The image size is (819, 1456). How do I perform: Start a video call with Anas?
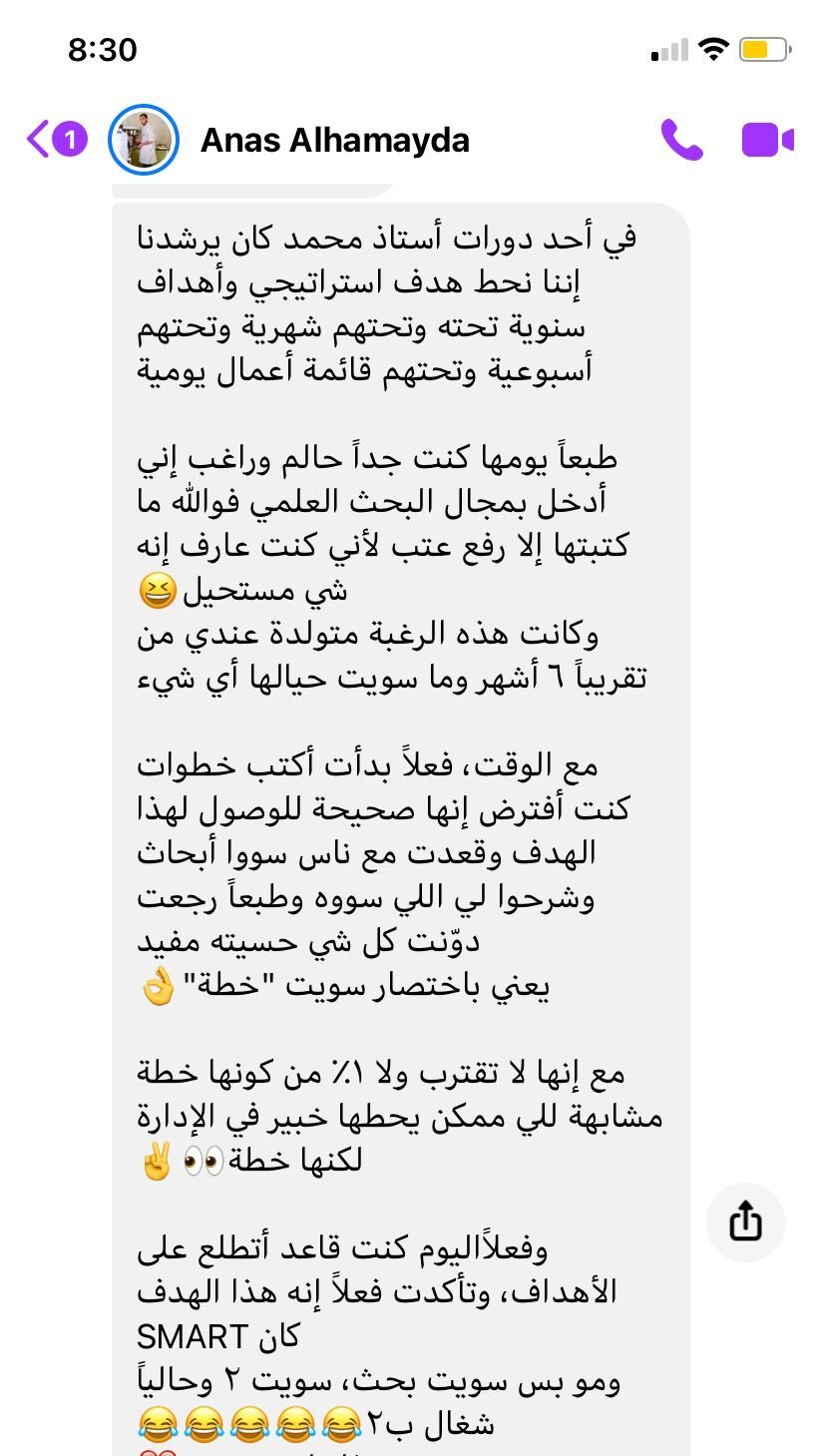tap(766, 140)
